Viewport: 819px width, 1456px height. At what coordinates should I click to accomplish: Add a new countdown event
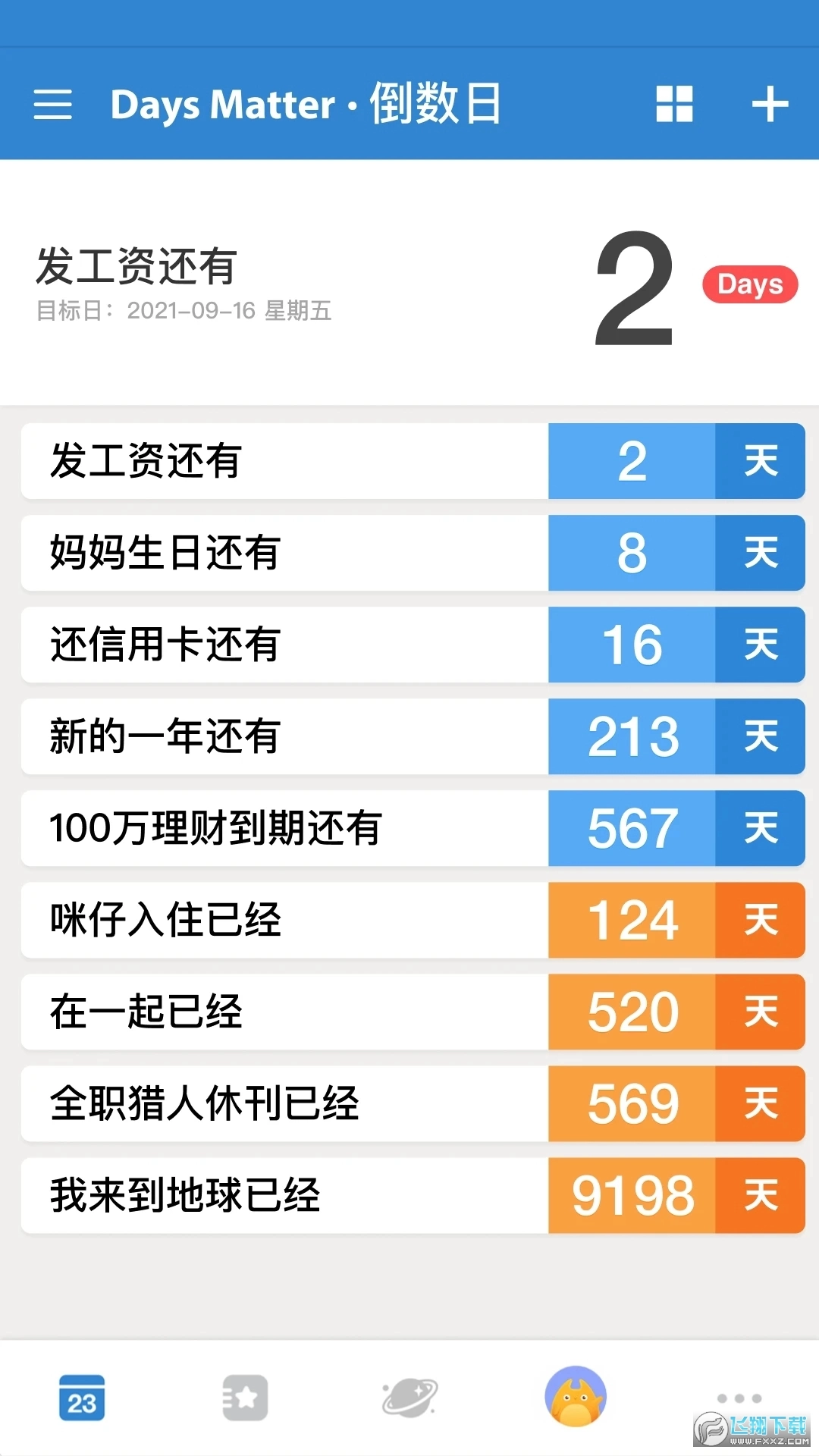pyautogui.click(x=770, y=104)
